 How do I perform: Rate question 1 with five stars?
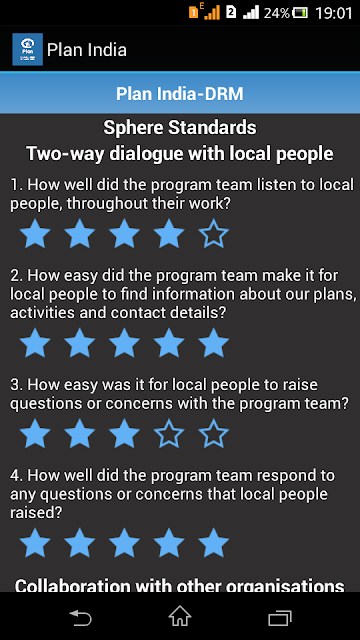[213, 233]
